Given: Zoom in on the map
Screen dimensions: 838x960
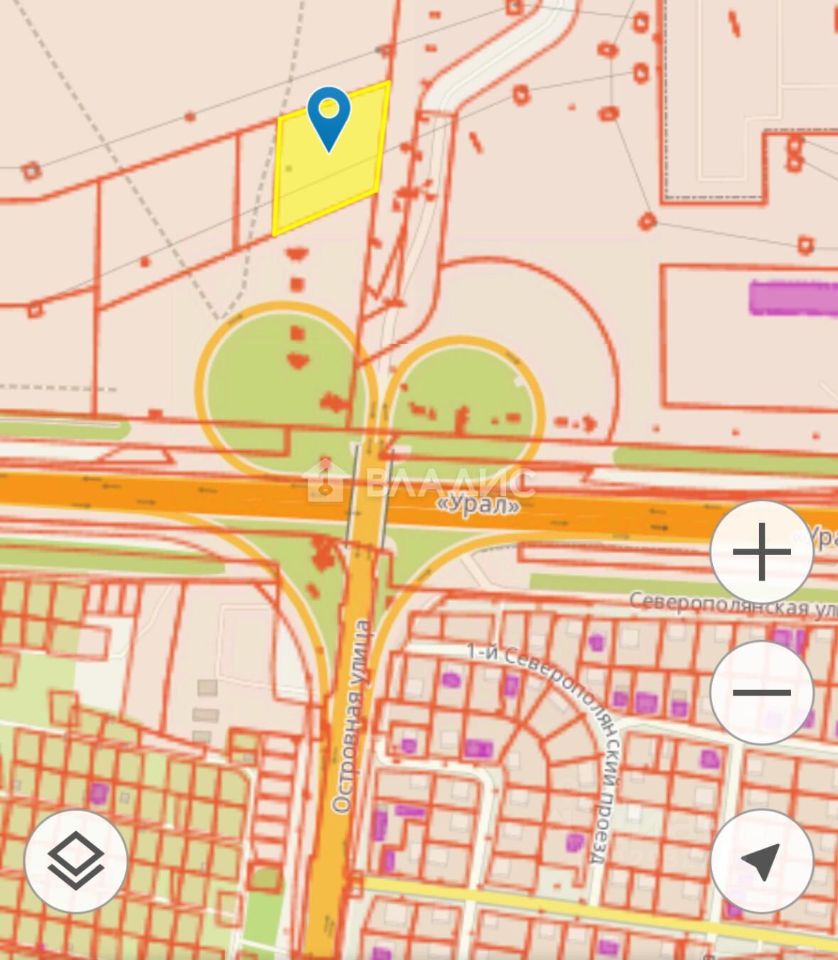Looking at the screenshot, I should point(761,553).
